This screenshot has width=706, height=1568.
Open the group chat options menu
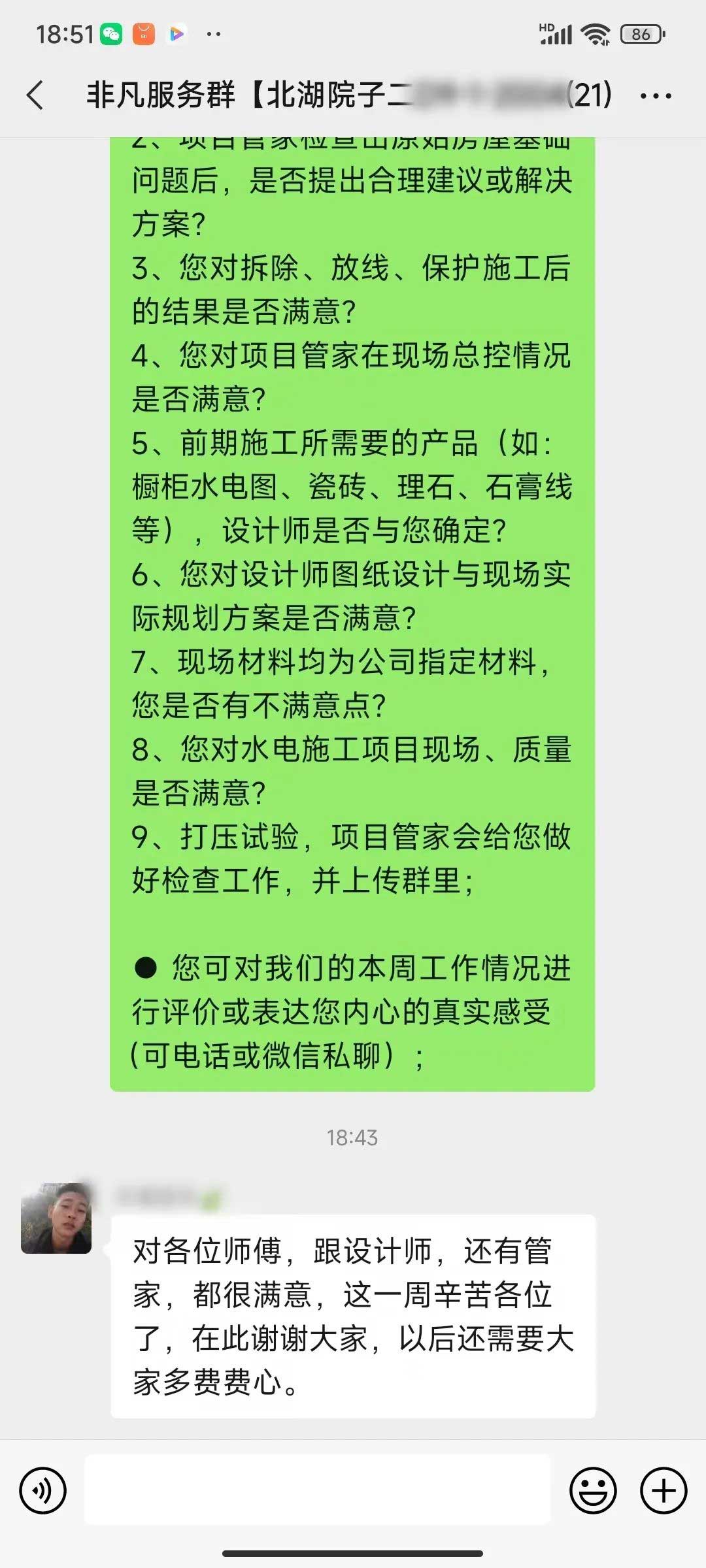(x=655, y=96)
